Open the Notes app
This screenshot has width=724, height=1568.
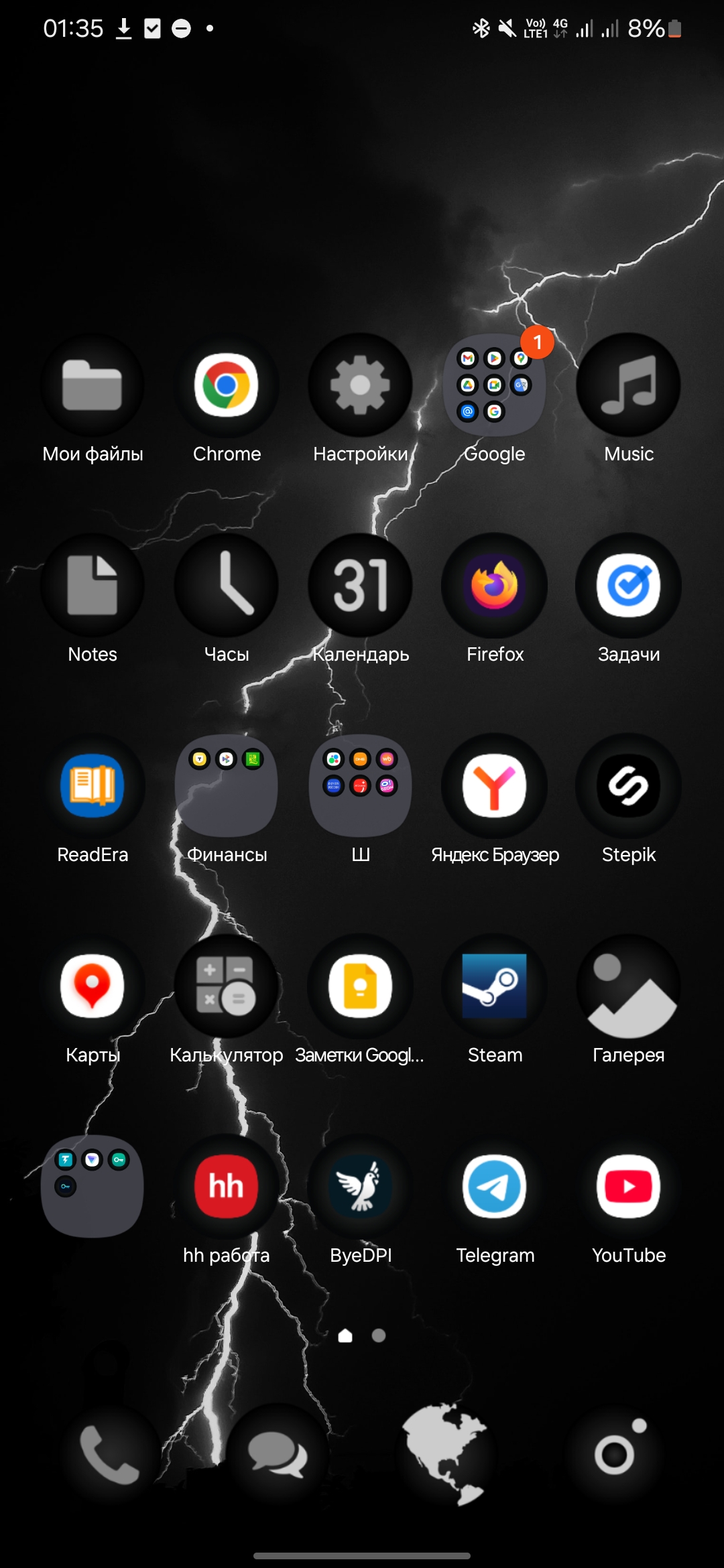pyautogui.click(x=93, y=585)
